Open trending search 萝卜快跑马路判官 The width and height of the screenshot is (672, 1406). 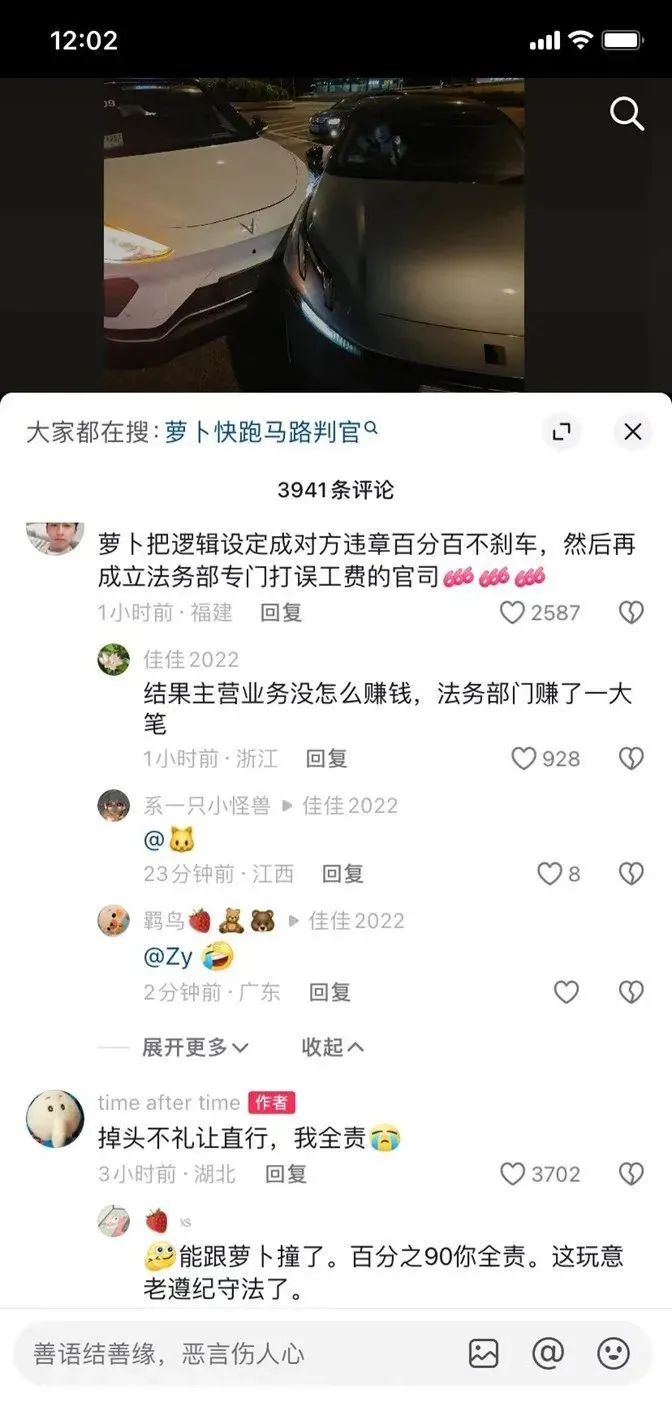click(272, 432)
